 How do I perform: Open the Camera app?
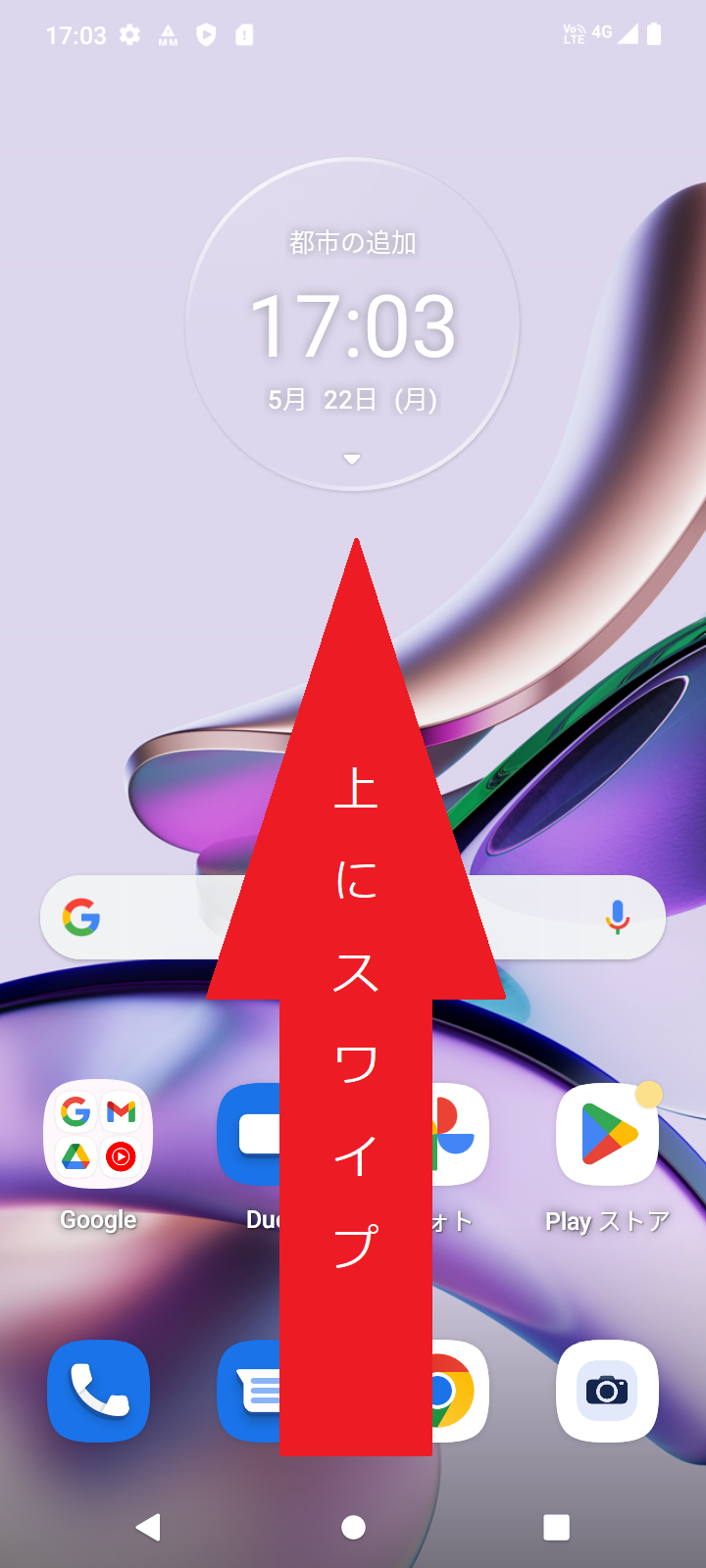pyautogui.click(x=607, y=1391)
